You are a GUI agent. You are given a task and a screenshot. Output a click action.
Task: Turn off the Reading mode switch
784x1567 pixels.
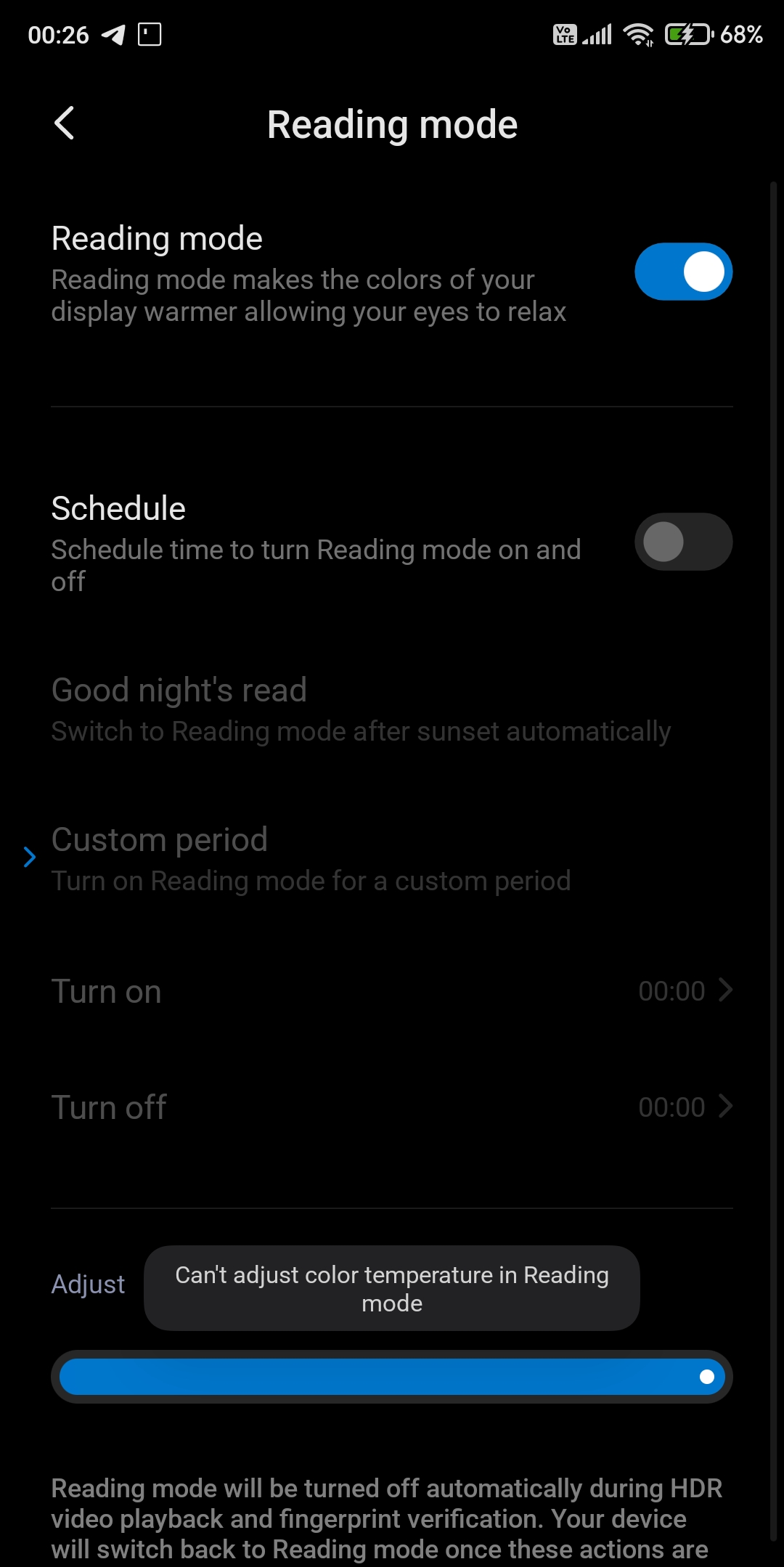(x=683, y=272)
